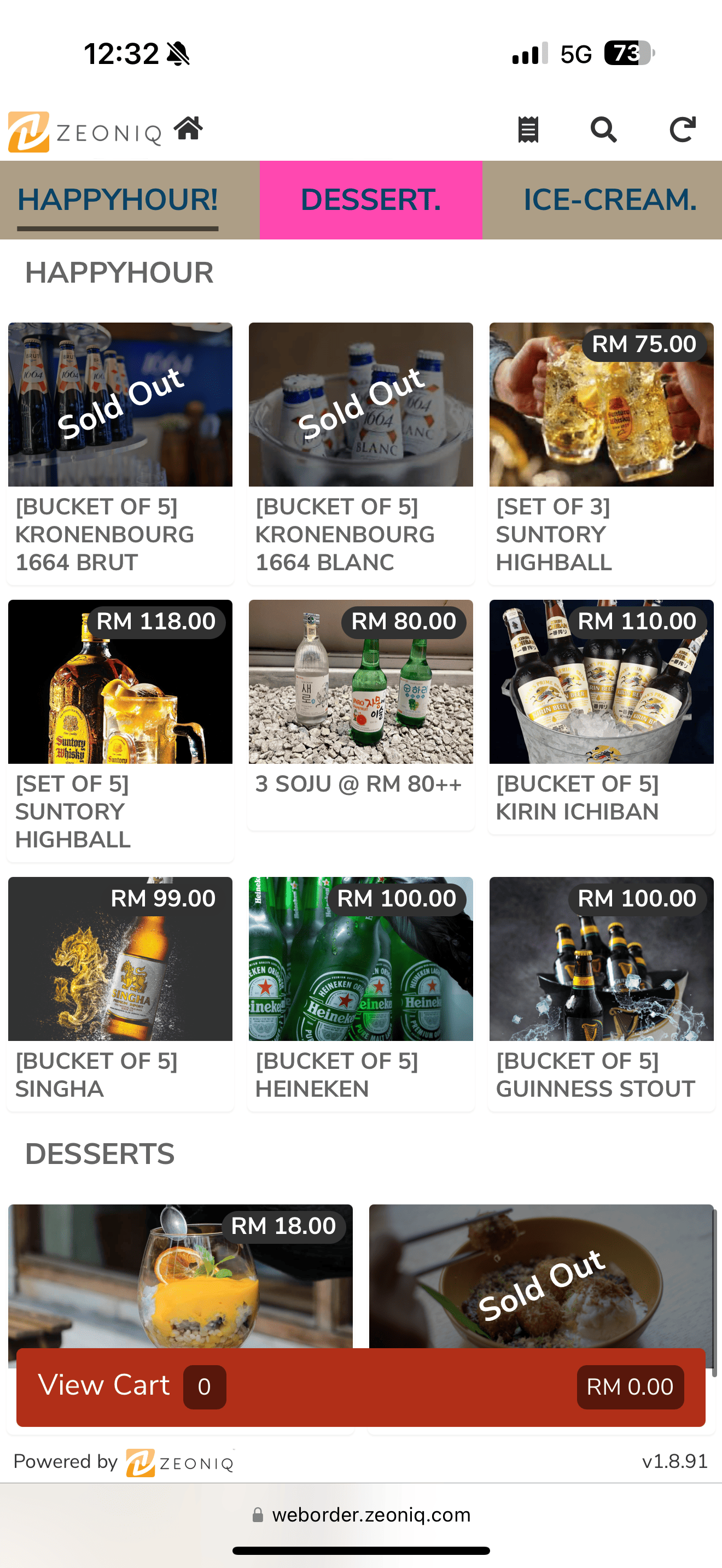
Task: Go to the home page icon
Action: (x=188, y=128)
